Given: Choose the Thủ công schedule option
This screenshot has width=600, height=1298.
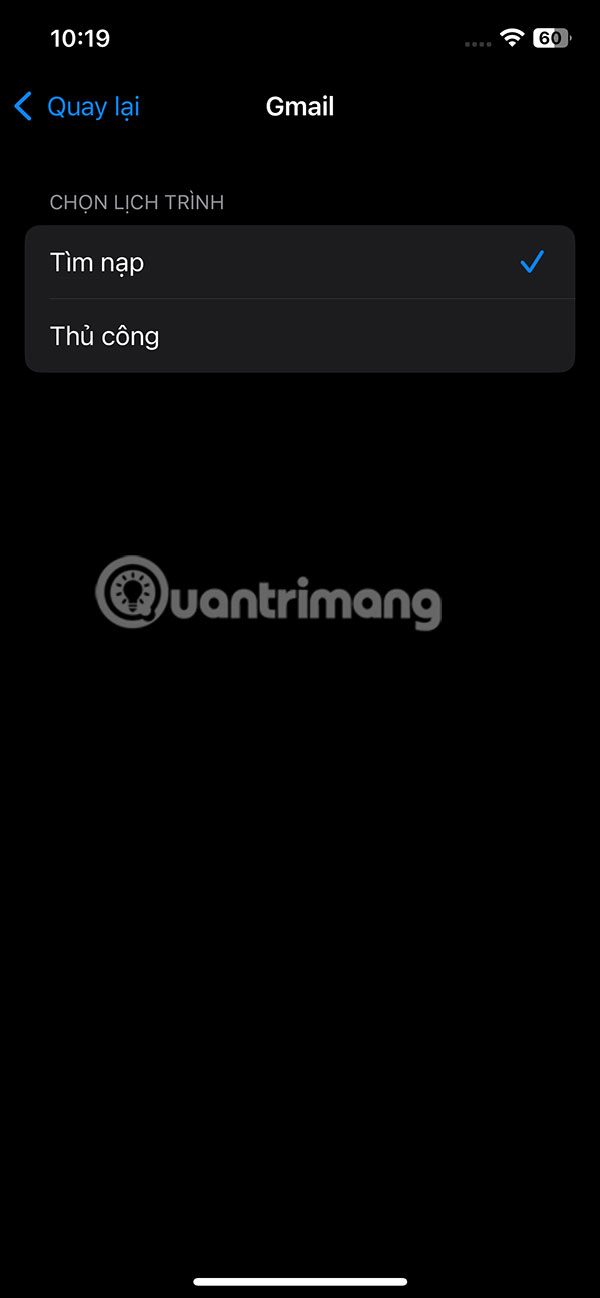Looking at the screenshot, I should (x=299, y=336).
